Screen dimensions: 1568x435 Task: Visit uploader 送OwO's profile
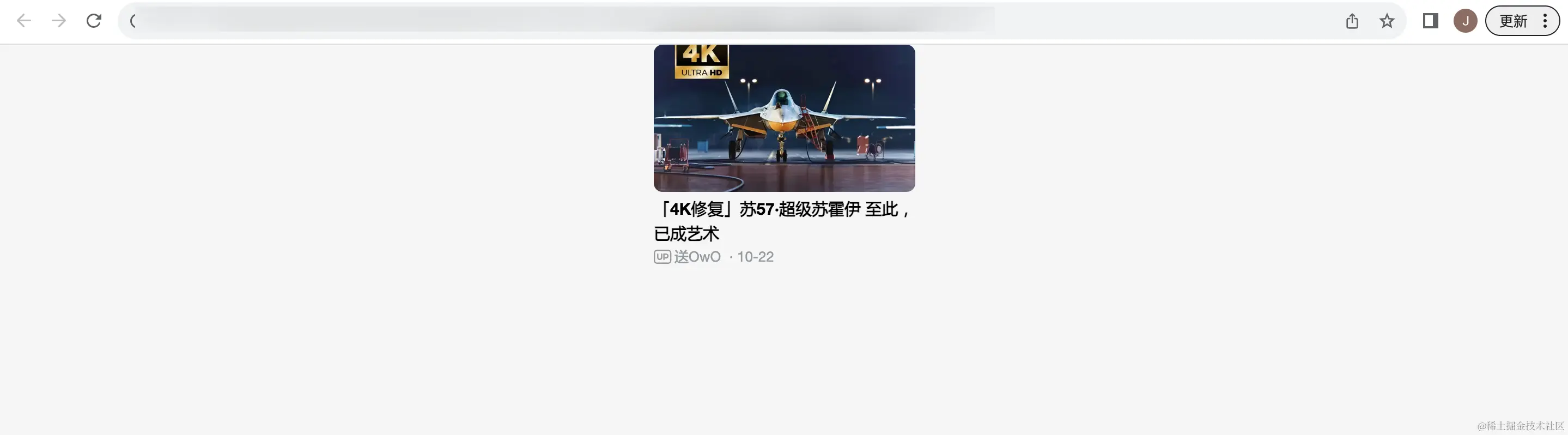click(x=697, y=257)
